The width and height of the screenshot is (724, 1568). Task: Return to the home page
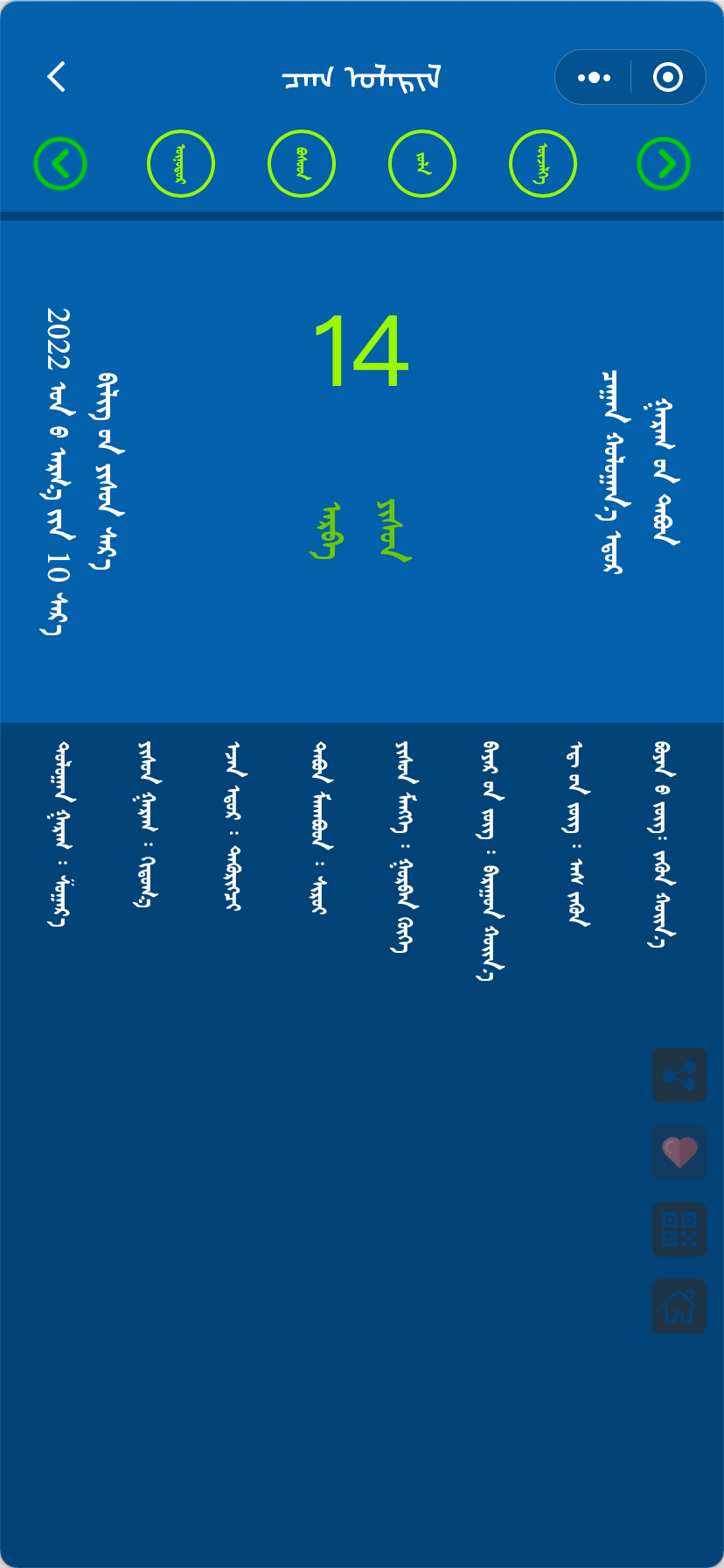[679, 1306]
